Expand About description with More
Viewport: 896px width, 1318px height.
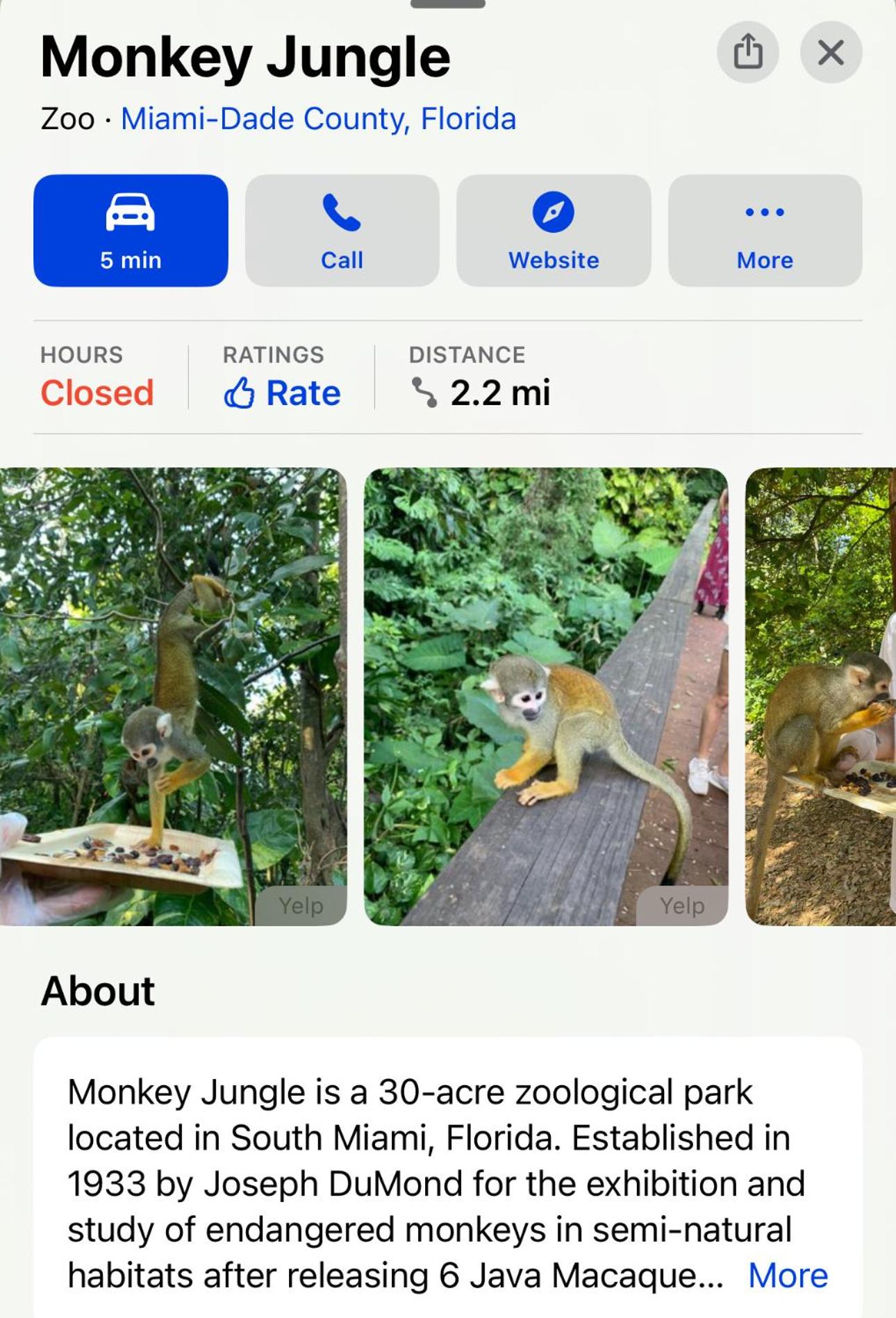click(x=788, y=1275)
